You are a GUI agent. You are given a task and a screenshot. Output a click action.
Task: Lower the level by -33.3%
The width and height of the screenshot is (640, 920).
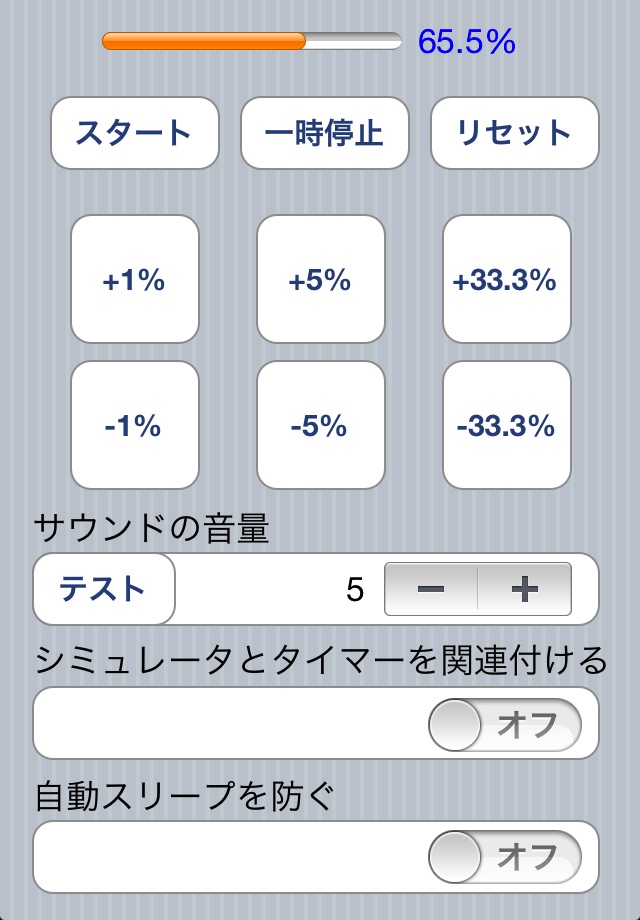click(x=506, y=426)
